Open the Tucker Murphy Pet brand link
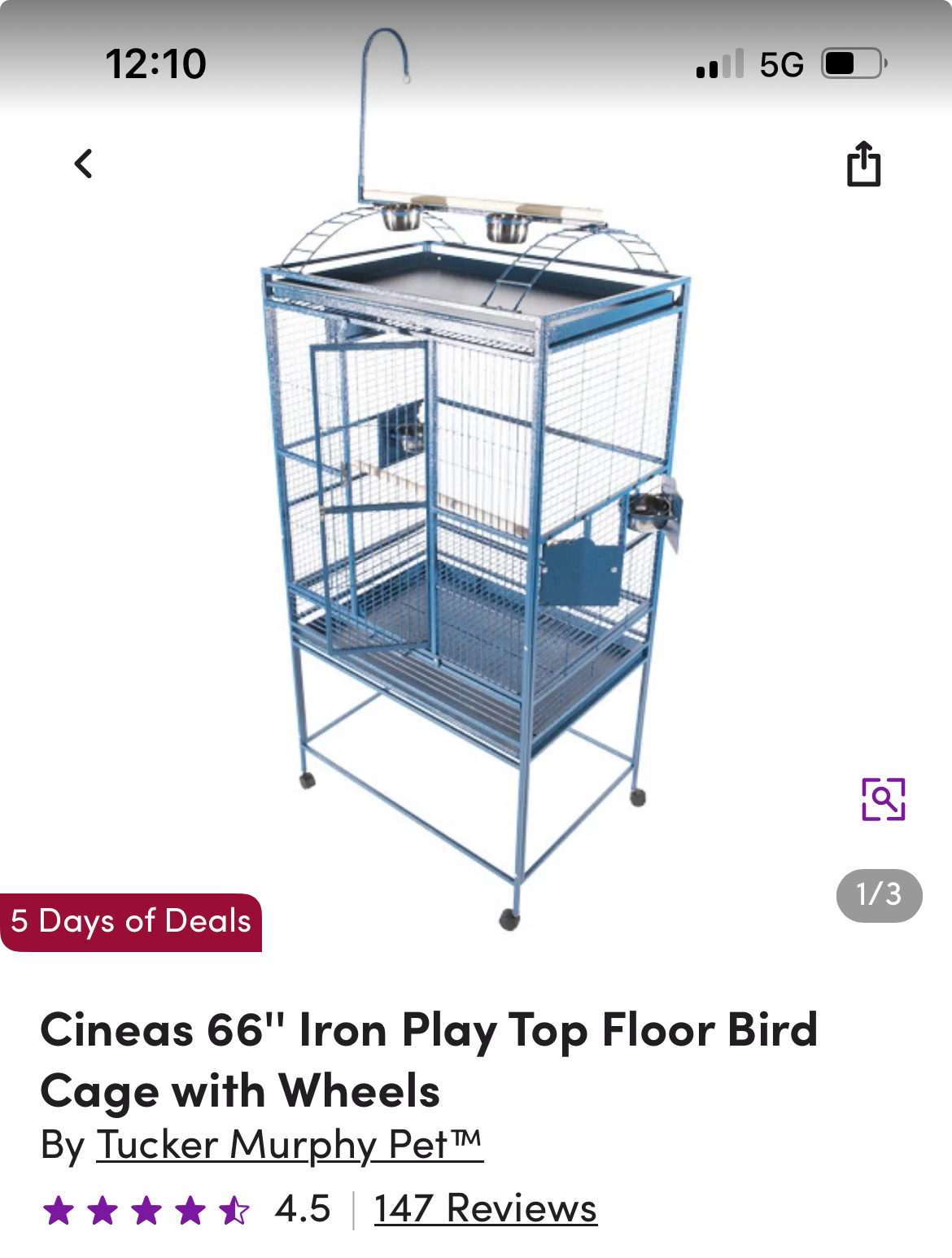This screenshot has height=1258, width=952. [290, 1145]
